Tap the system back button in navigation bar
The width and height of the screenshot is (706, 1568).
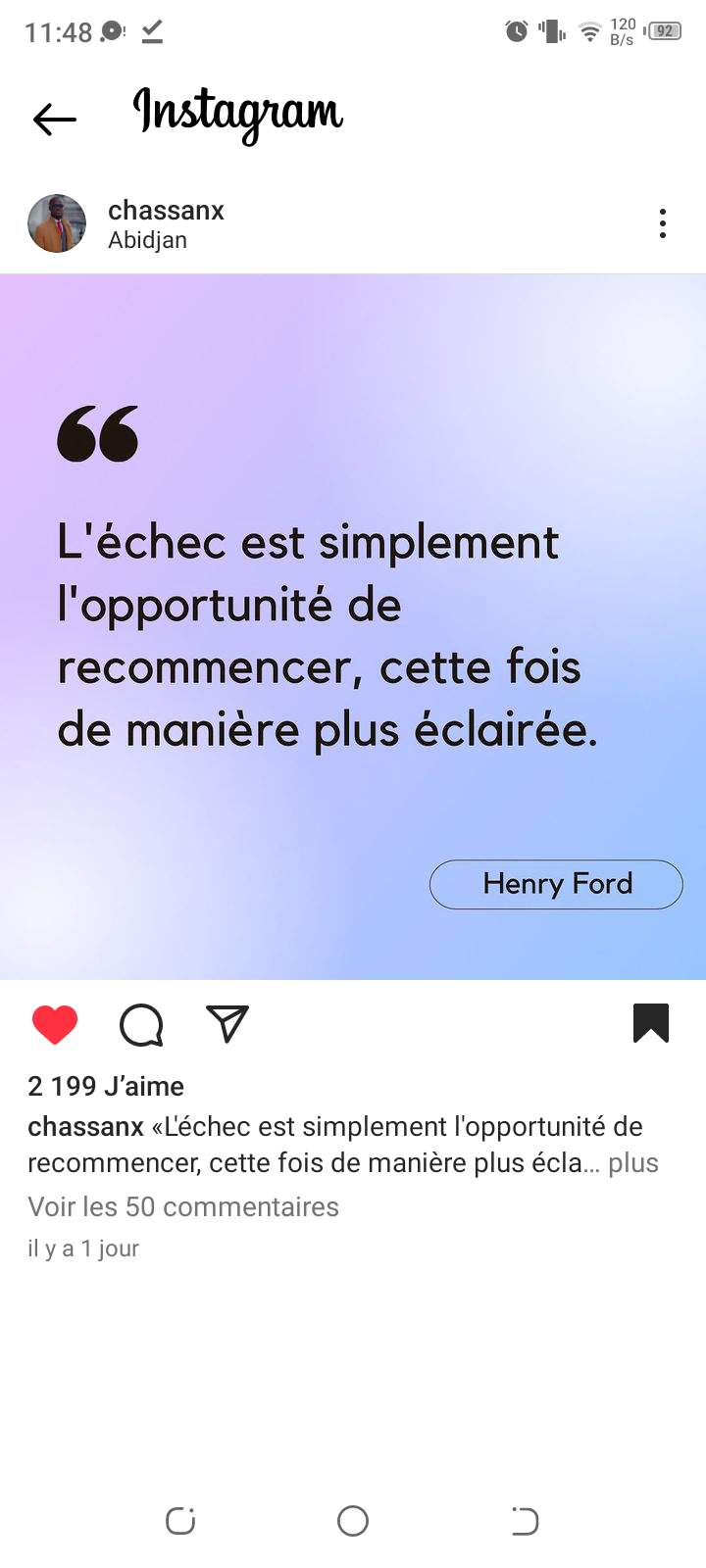(525, 1521)
